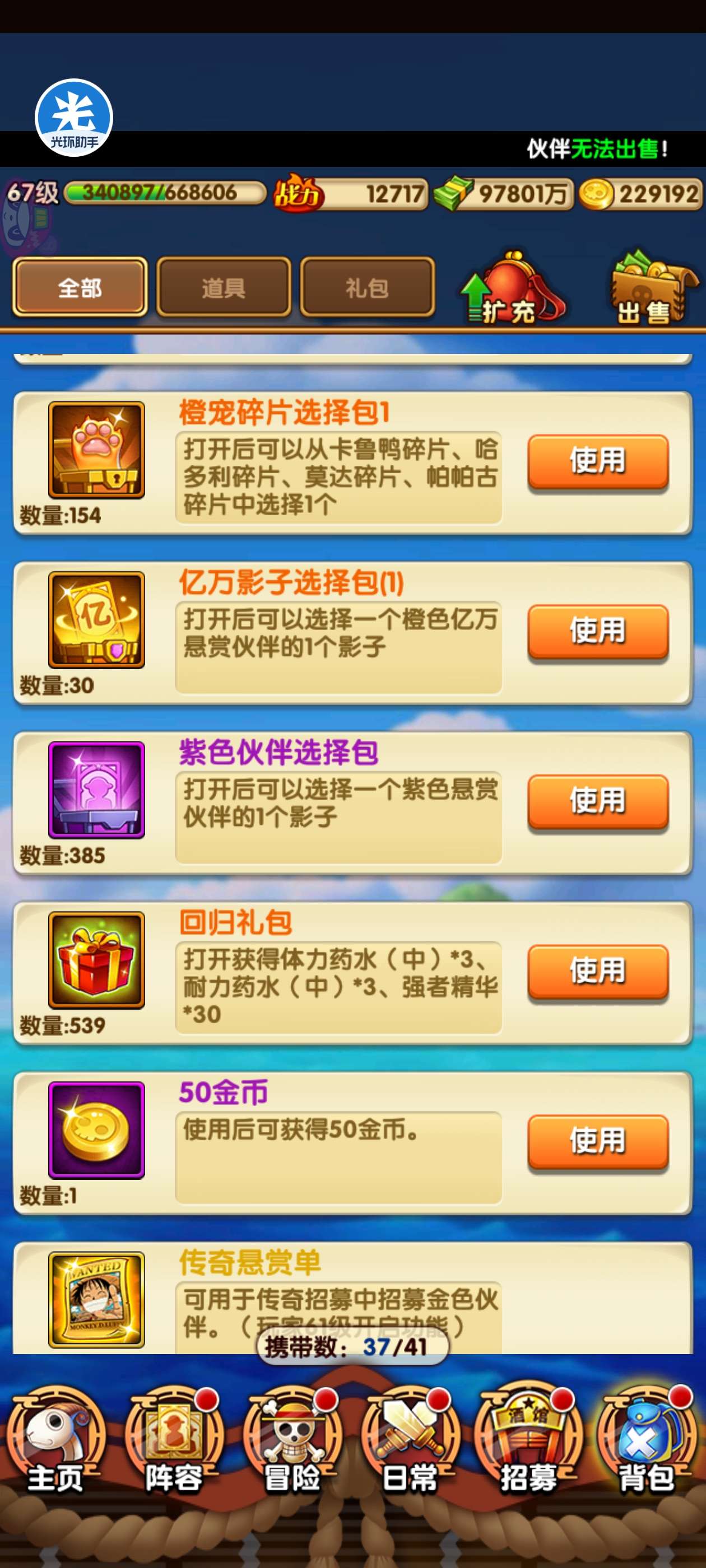This screenshot has width=706, height=1568.
Task: Open the 阵容 lineup tab
Action: click(173, 1443)
